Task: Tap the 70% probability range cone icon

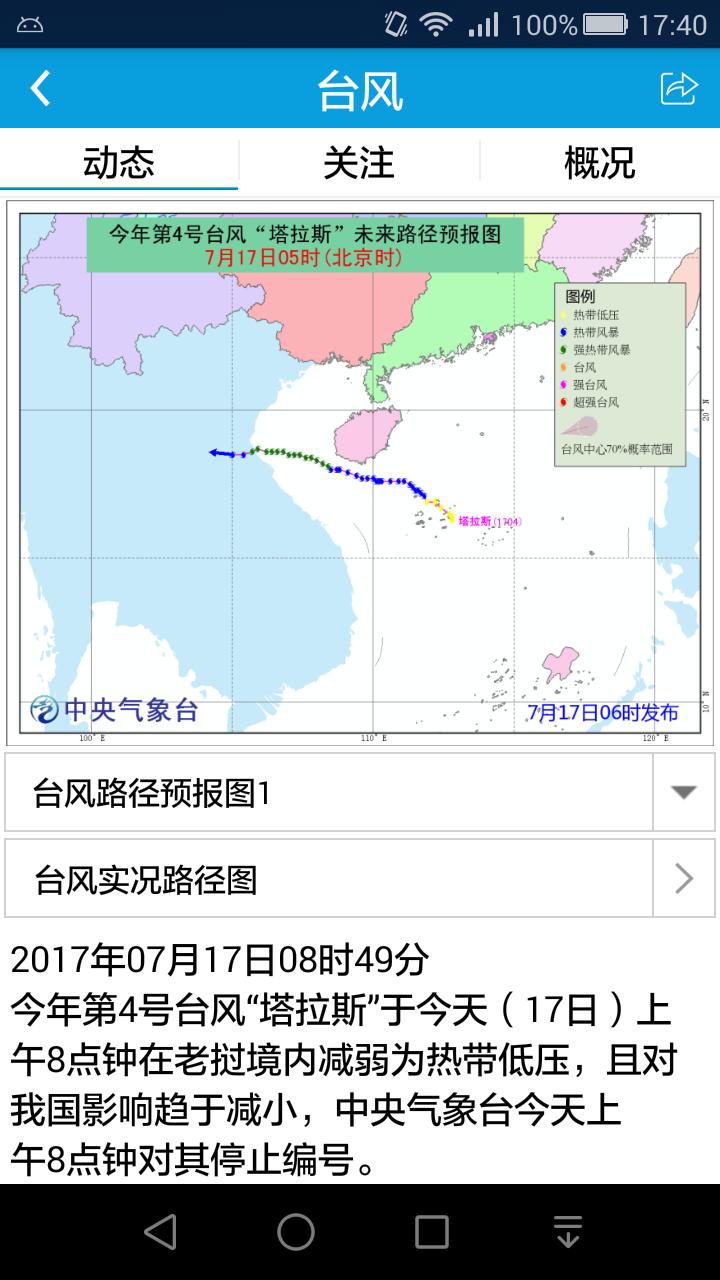Action: coord(578,425)
